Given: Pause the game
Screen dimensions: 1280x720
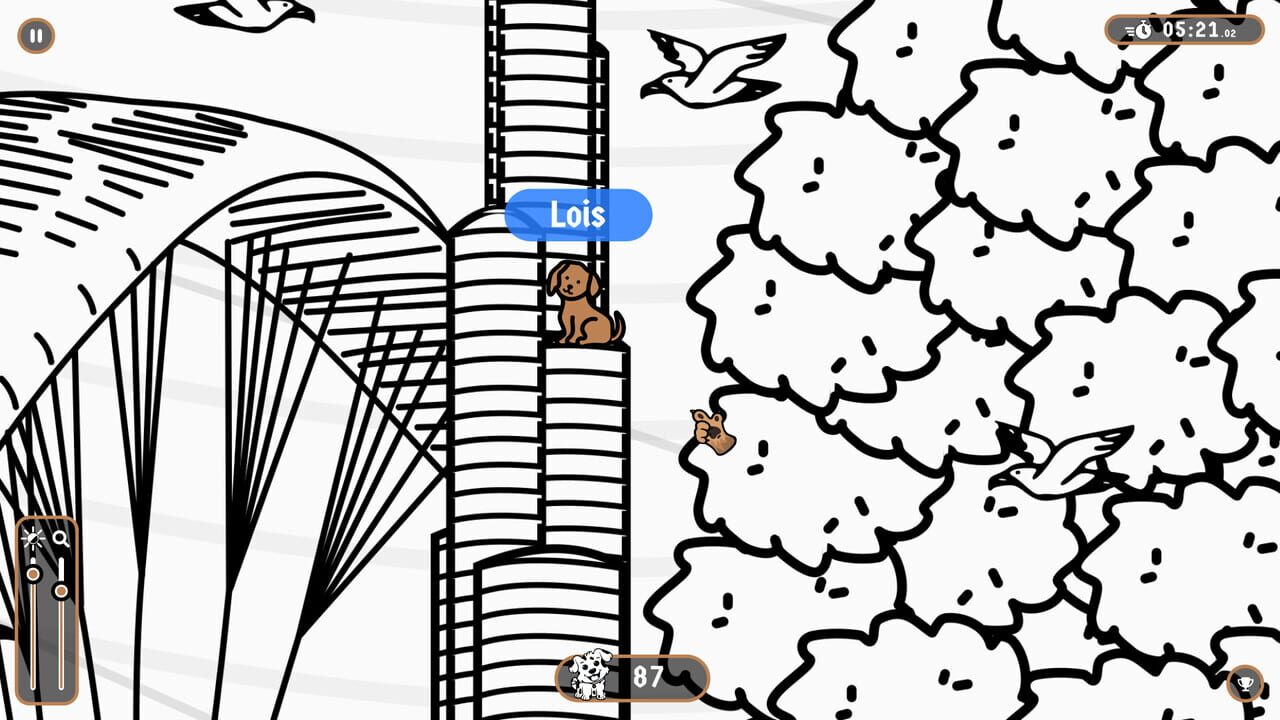Looking at the screenshot, I should coord(36,36).
